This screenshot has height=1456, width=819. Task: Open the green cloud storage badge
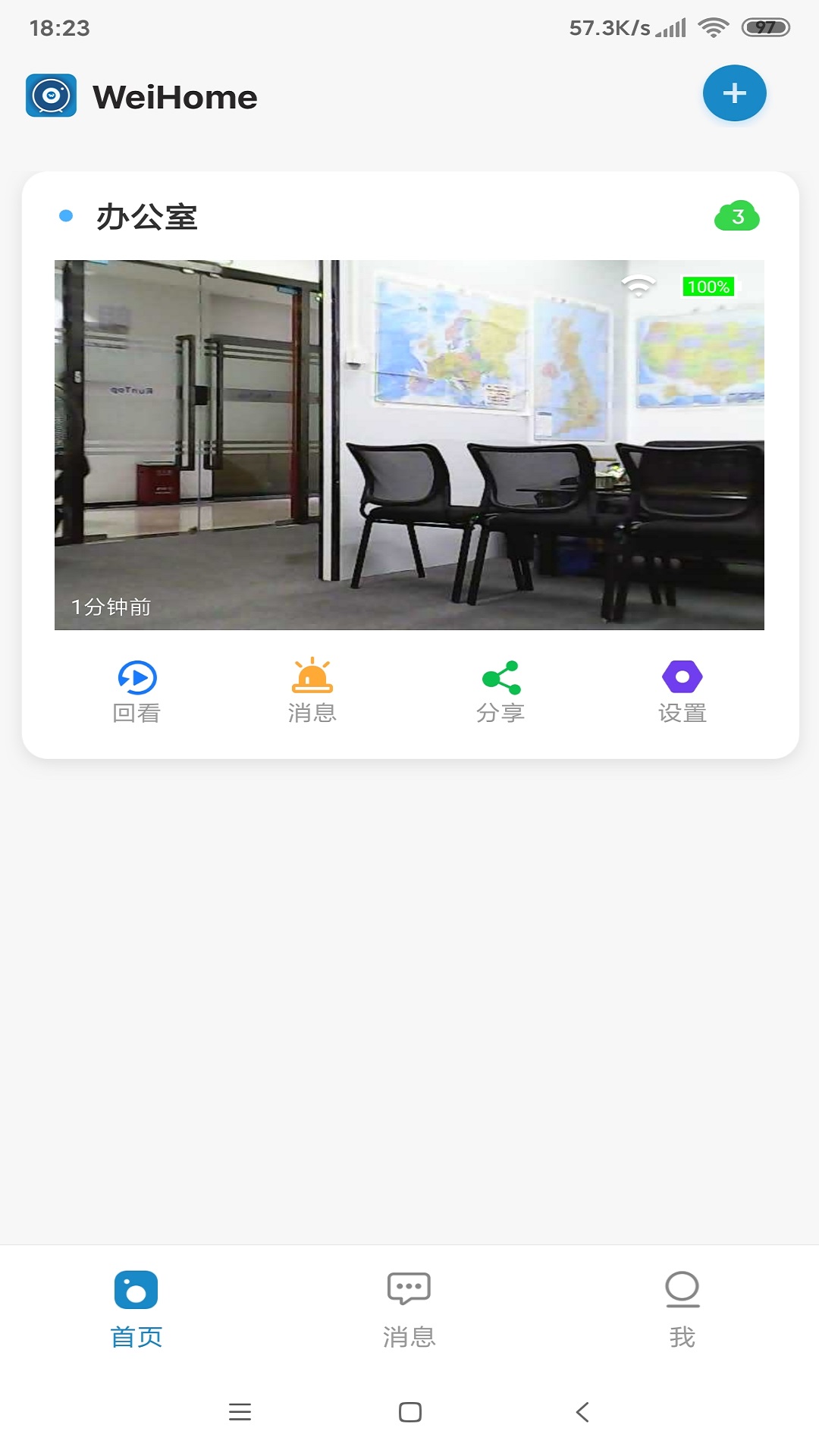pyautogui.click(x=737, y=217)
